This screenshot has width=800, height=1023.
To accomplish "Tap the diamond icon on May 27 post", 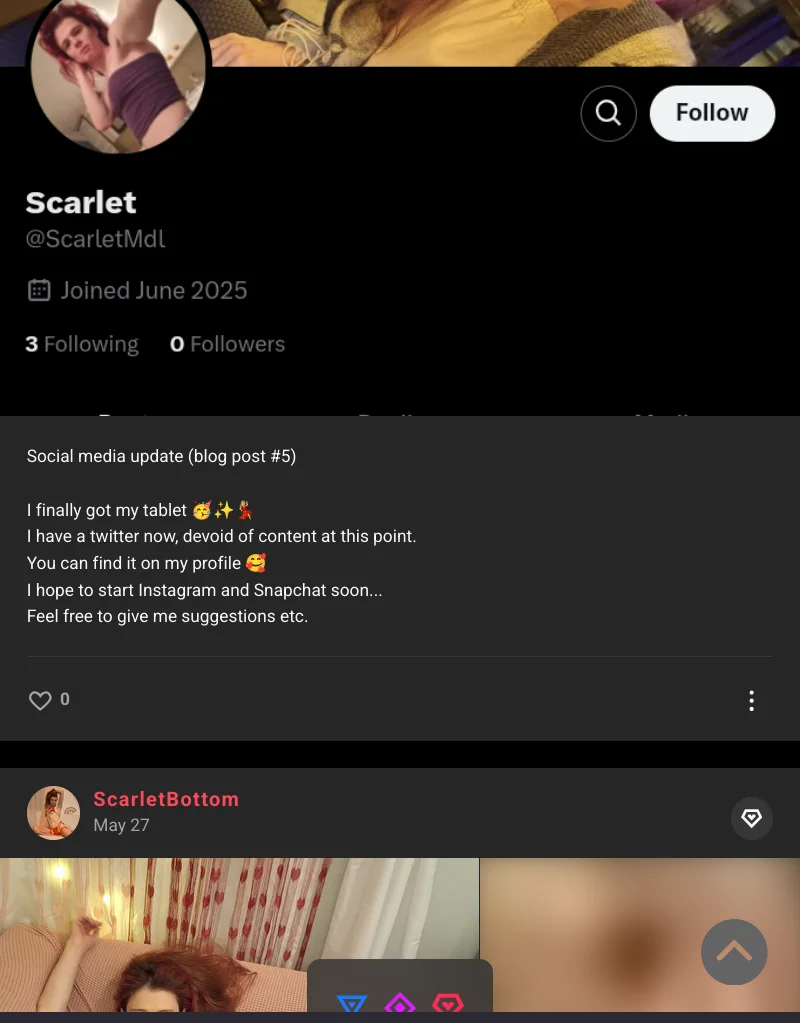I will 751,819.
